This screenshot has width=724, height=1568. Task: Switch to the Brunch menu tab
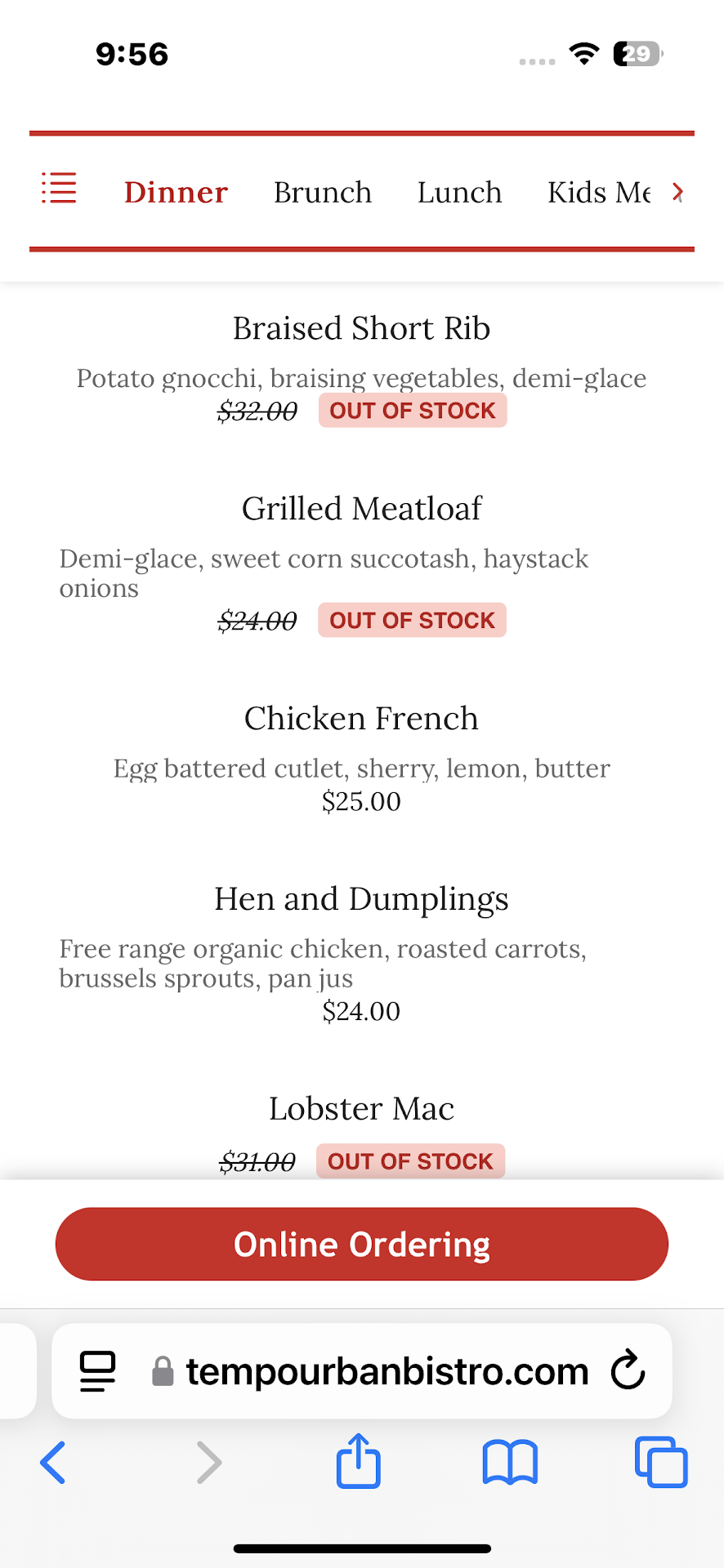point(323,193)
